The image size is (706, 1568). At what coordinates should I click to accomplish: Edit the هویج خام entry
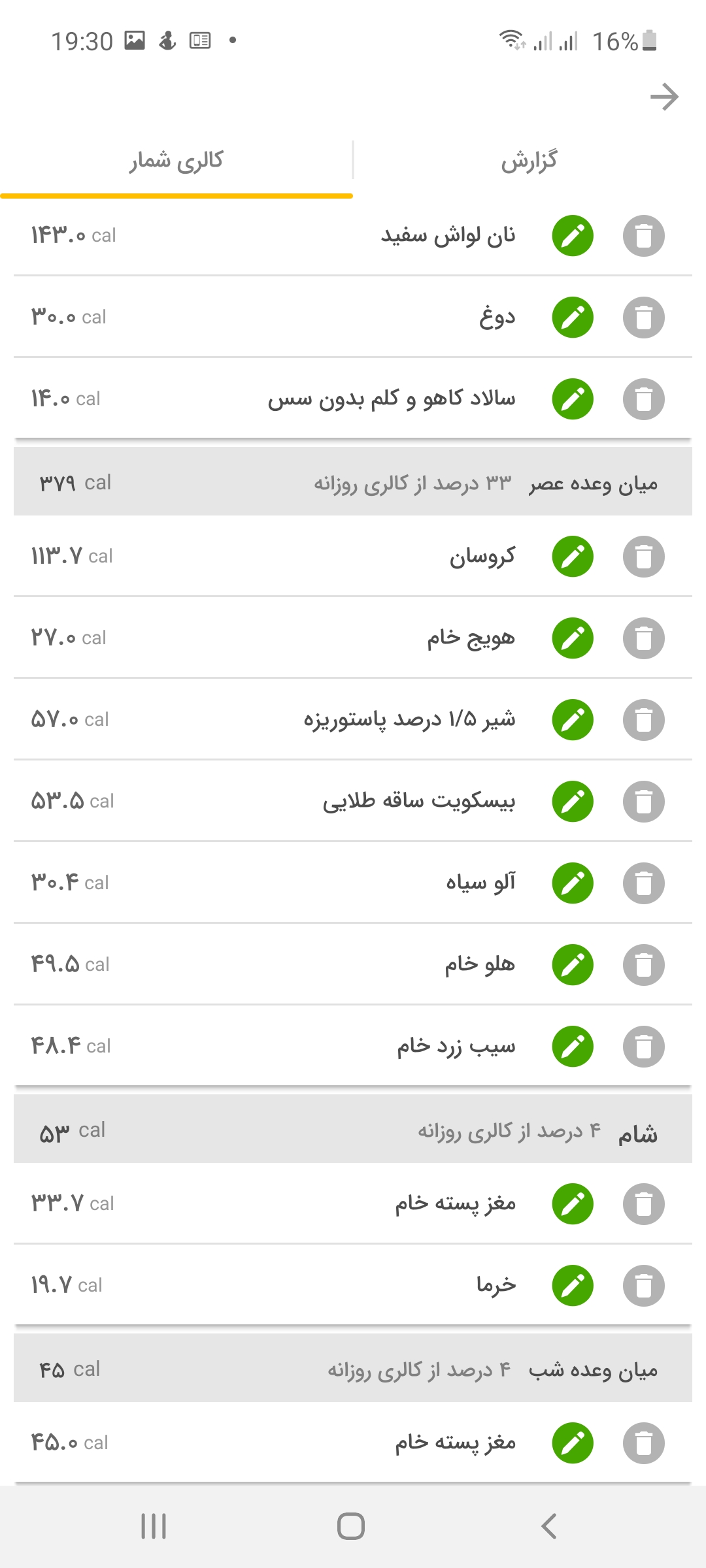573,638
